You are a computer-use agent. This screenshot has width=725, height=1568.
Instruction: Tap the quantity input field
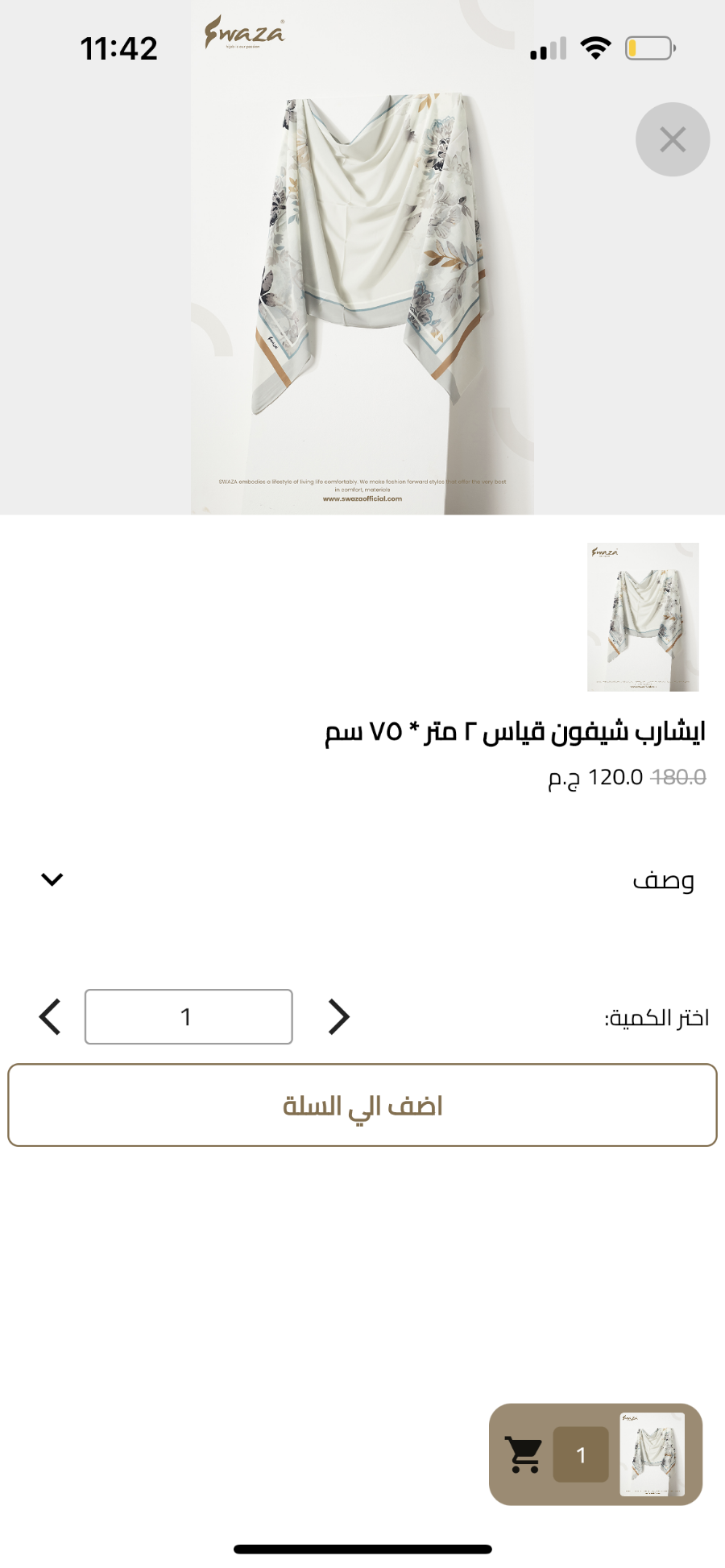point(188,1016)
